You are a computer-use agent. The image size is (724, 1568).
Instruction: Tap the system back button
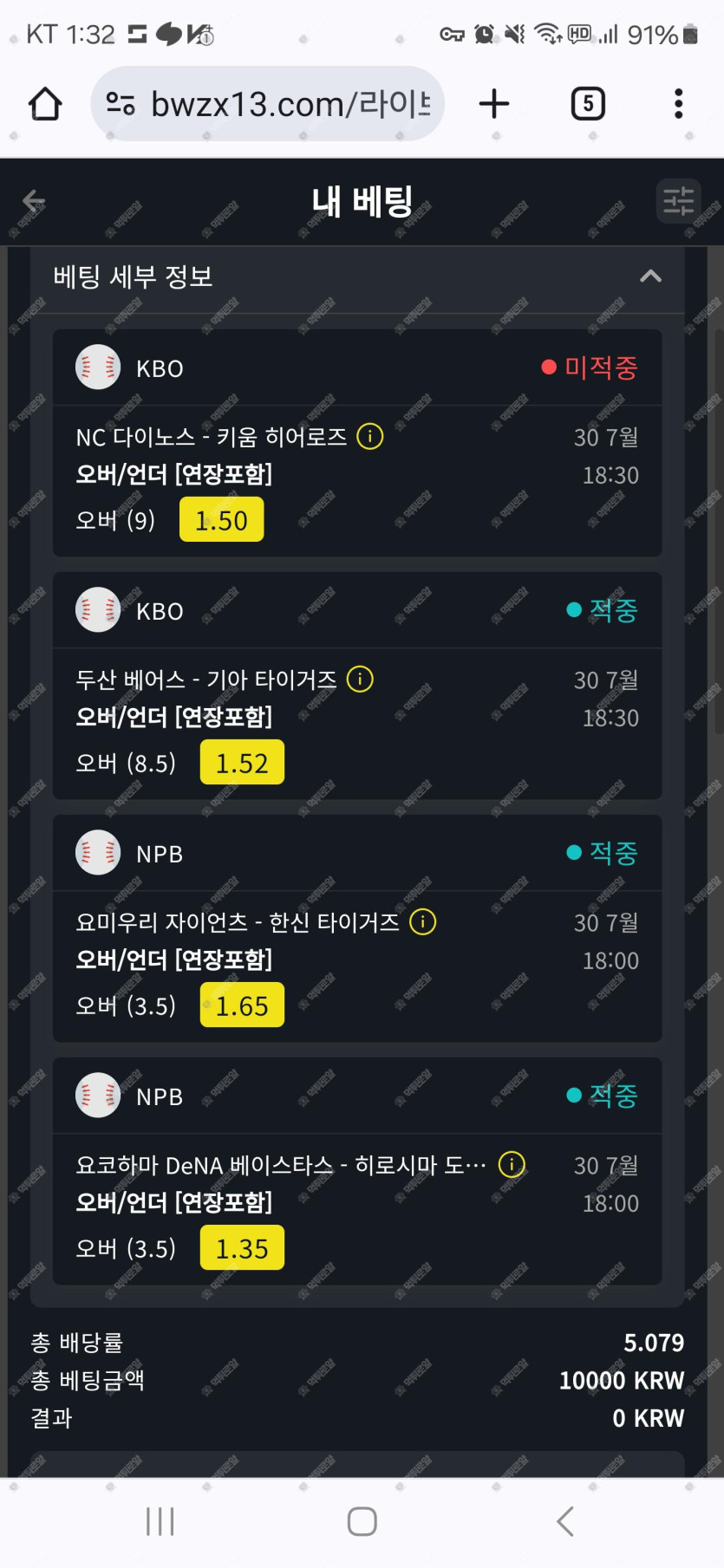click(565, 1521)
